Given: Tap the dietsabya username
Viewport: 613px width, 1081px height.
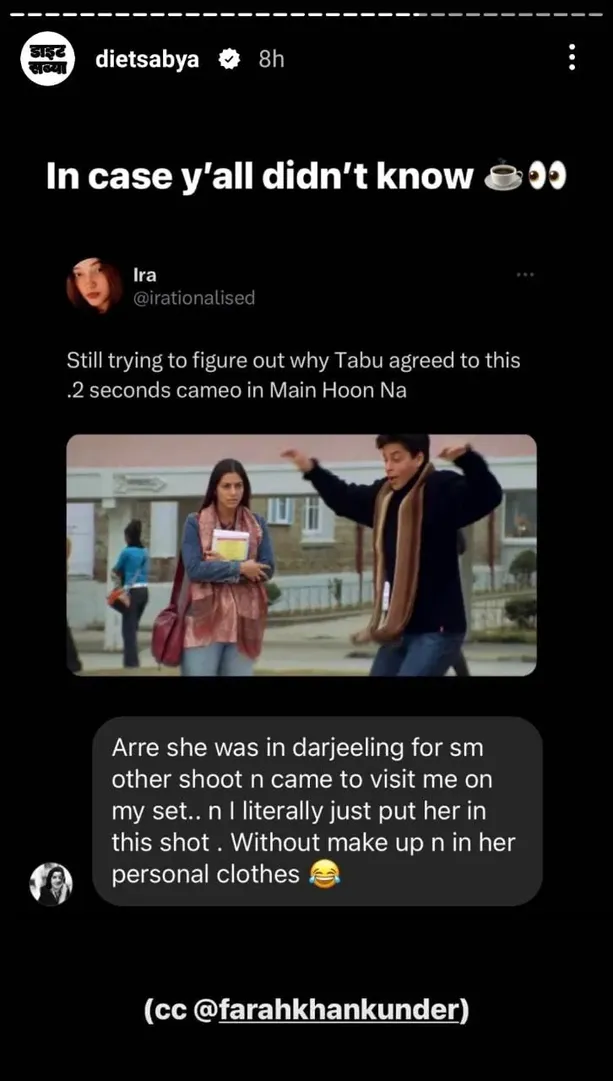Looking at the screenshot, I should pyautogui.click(x=146, y=59).
